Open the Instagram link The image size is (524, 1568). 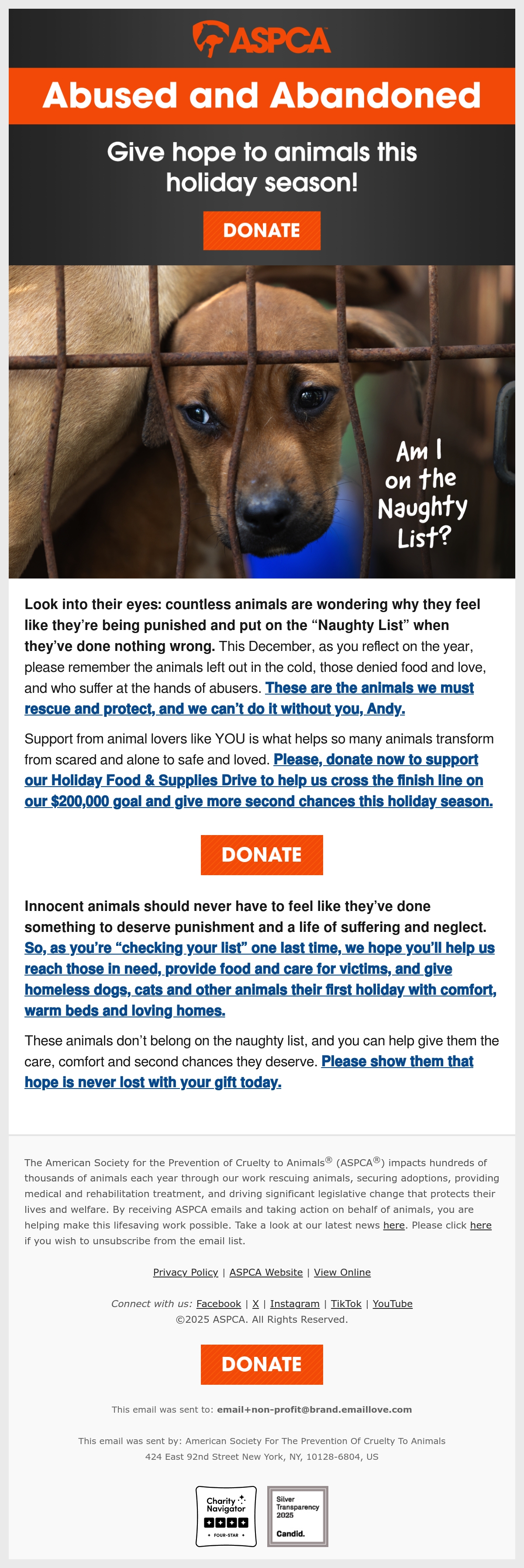tap(295, 1304)
